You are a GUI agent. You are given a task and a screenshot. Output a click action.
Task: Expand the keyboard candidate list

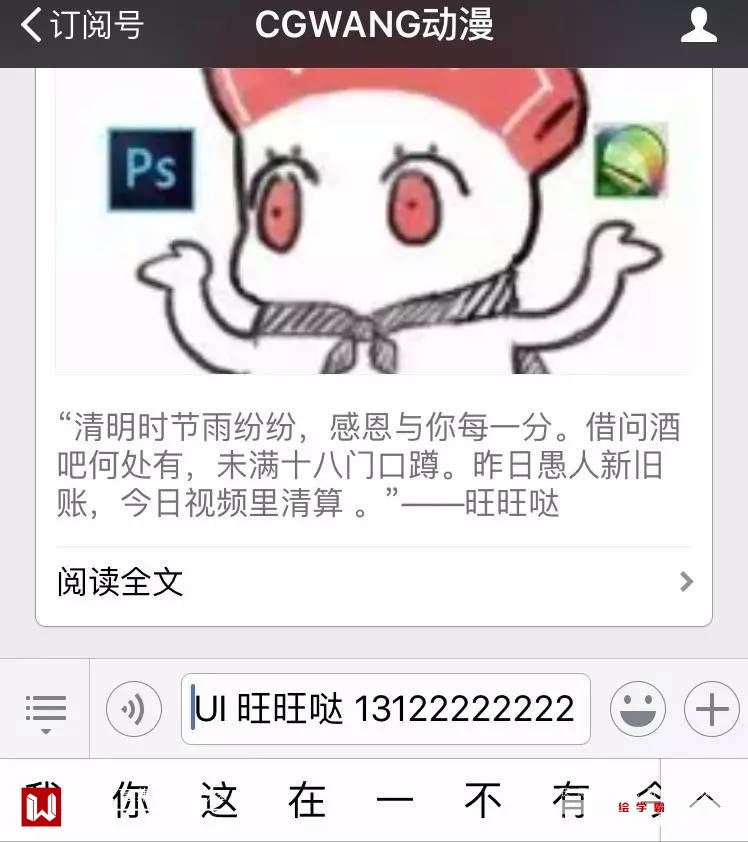705,800
